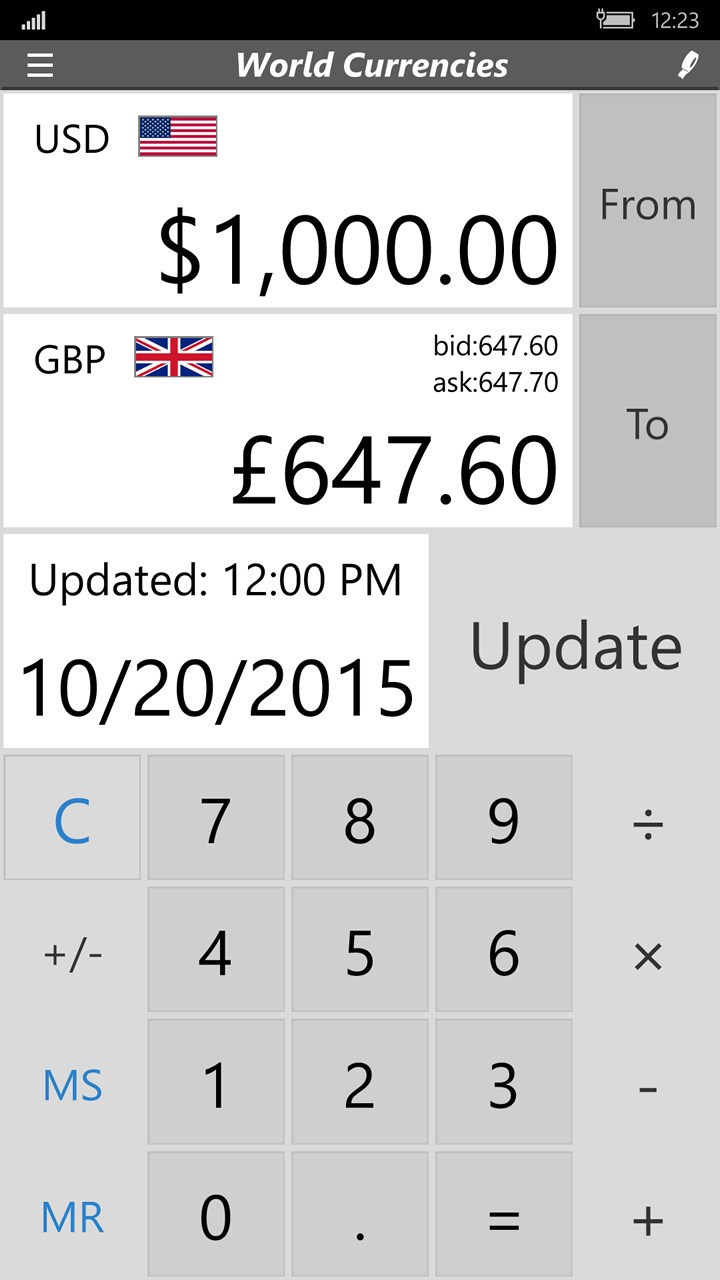This screenshot has width=720, height=1280.
Task: Toggle the sign with the +/- key
Action: [x=71, y=951]
